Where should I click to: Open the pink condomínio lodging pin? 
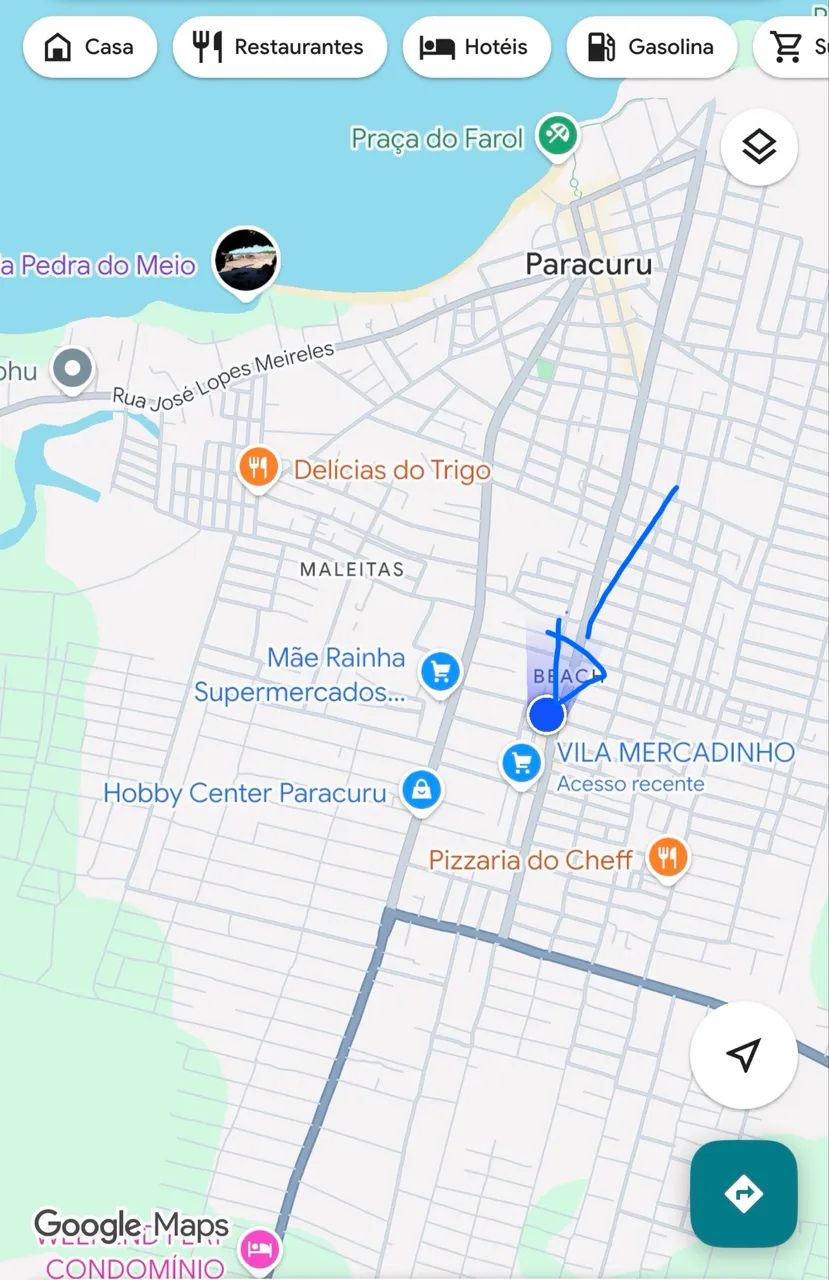click(260, 1249)
